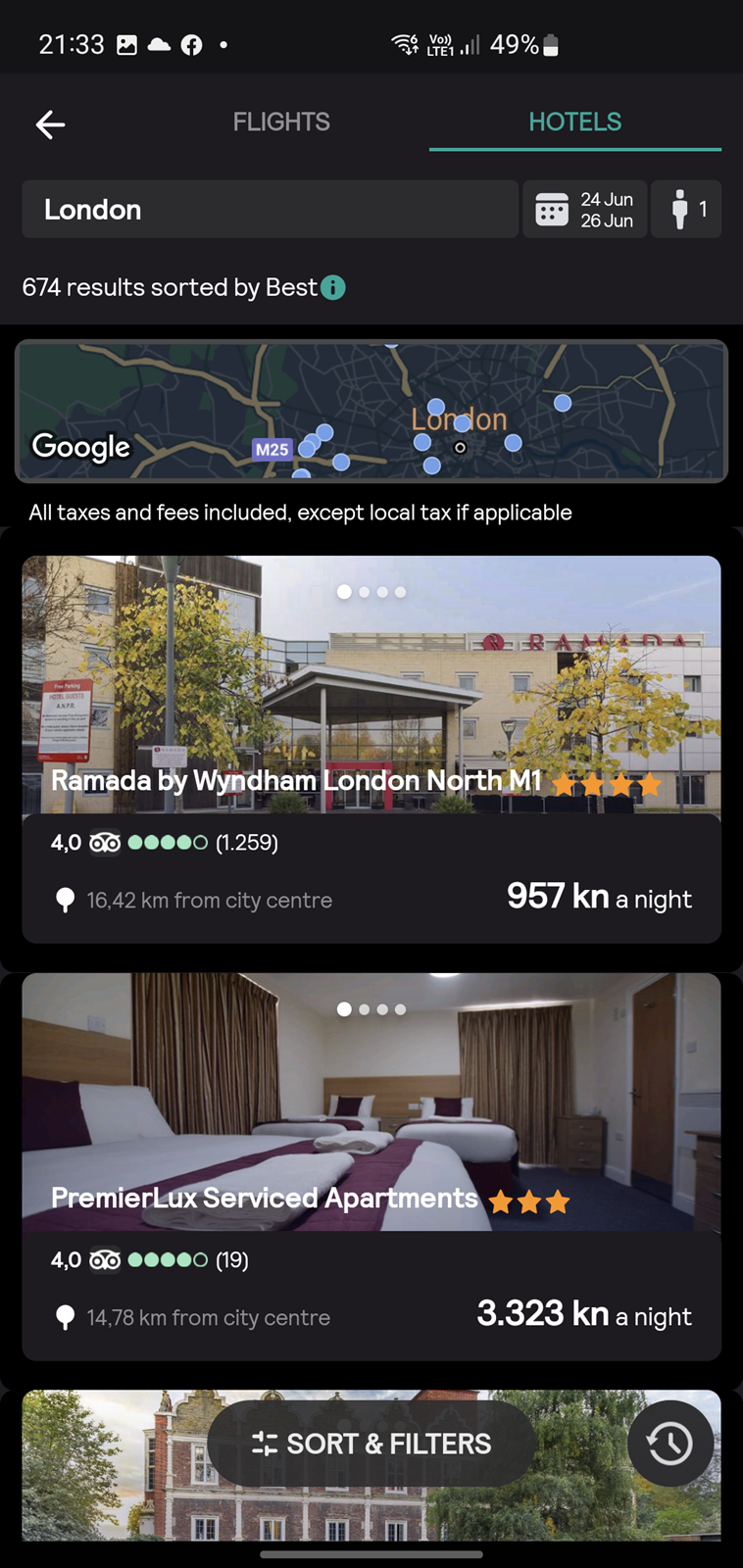This screenshot has width=743, height=1568.
Task: Select the Hotels tab
Action: [575, 122]
